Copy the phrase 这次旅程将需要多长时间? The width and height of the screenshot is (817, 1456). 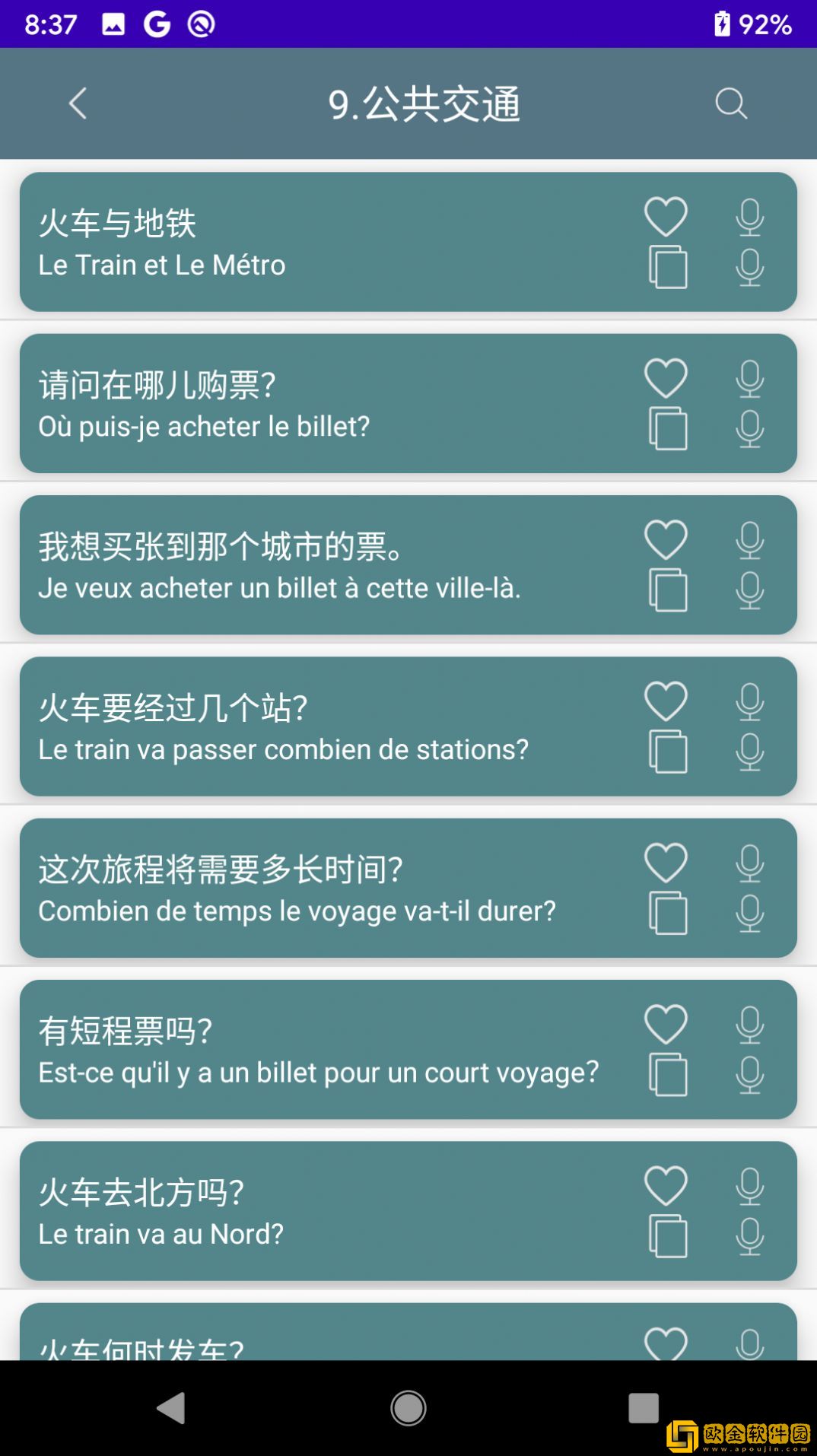coord(668,913)
